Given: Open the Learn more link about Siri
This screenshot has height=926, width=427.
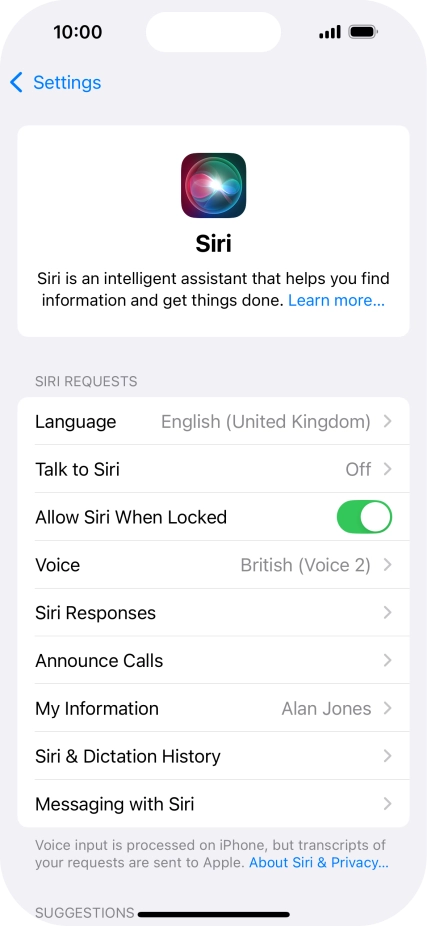Looking at the screenshot, I should [x=336, y=300].
